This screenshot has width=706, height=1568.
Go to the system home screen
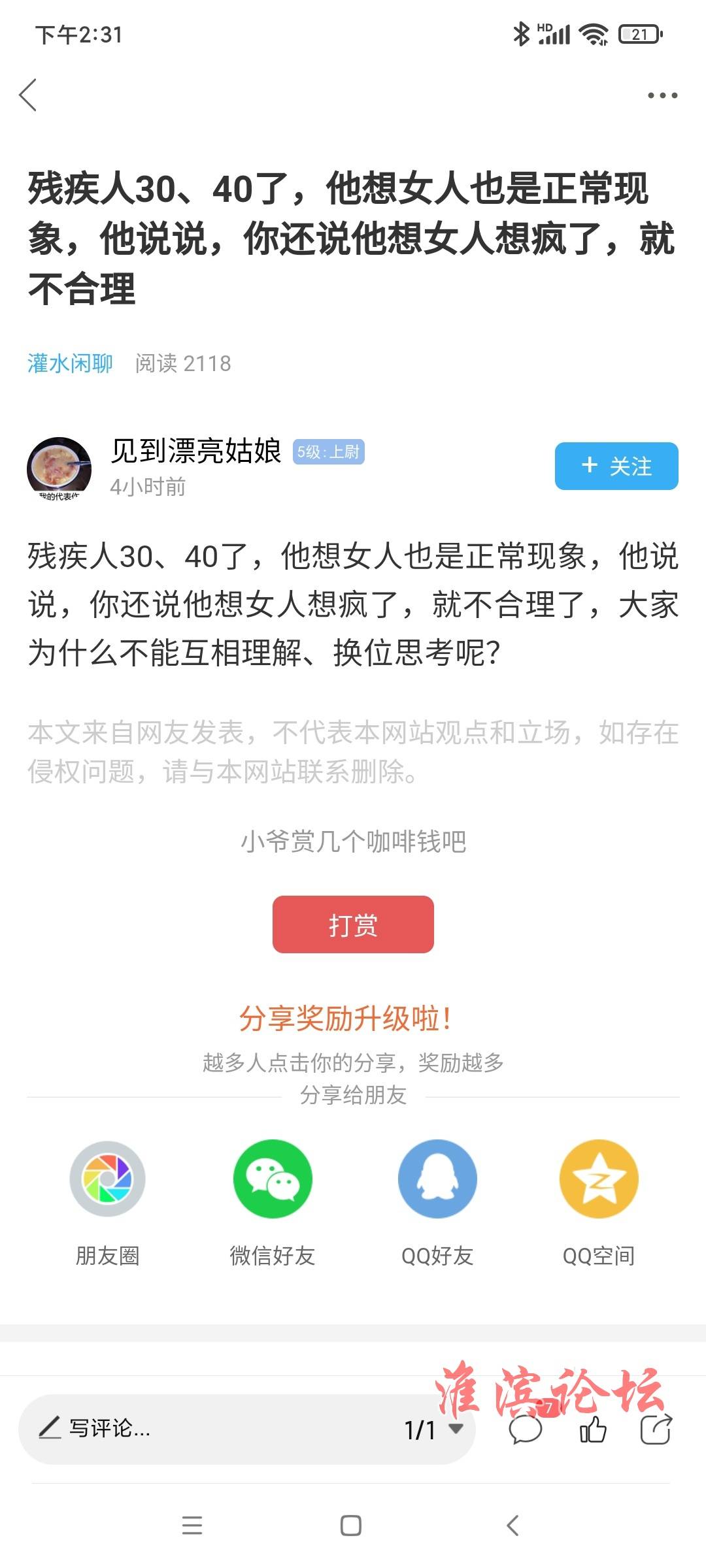pos(351,1526)
